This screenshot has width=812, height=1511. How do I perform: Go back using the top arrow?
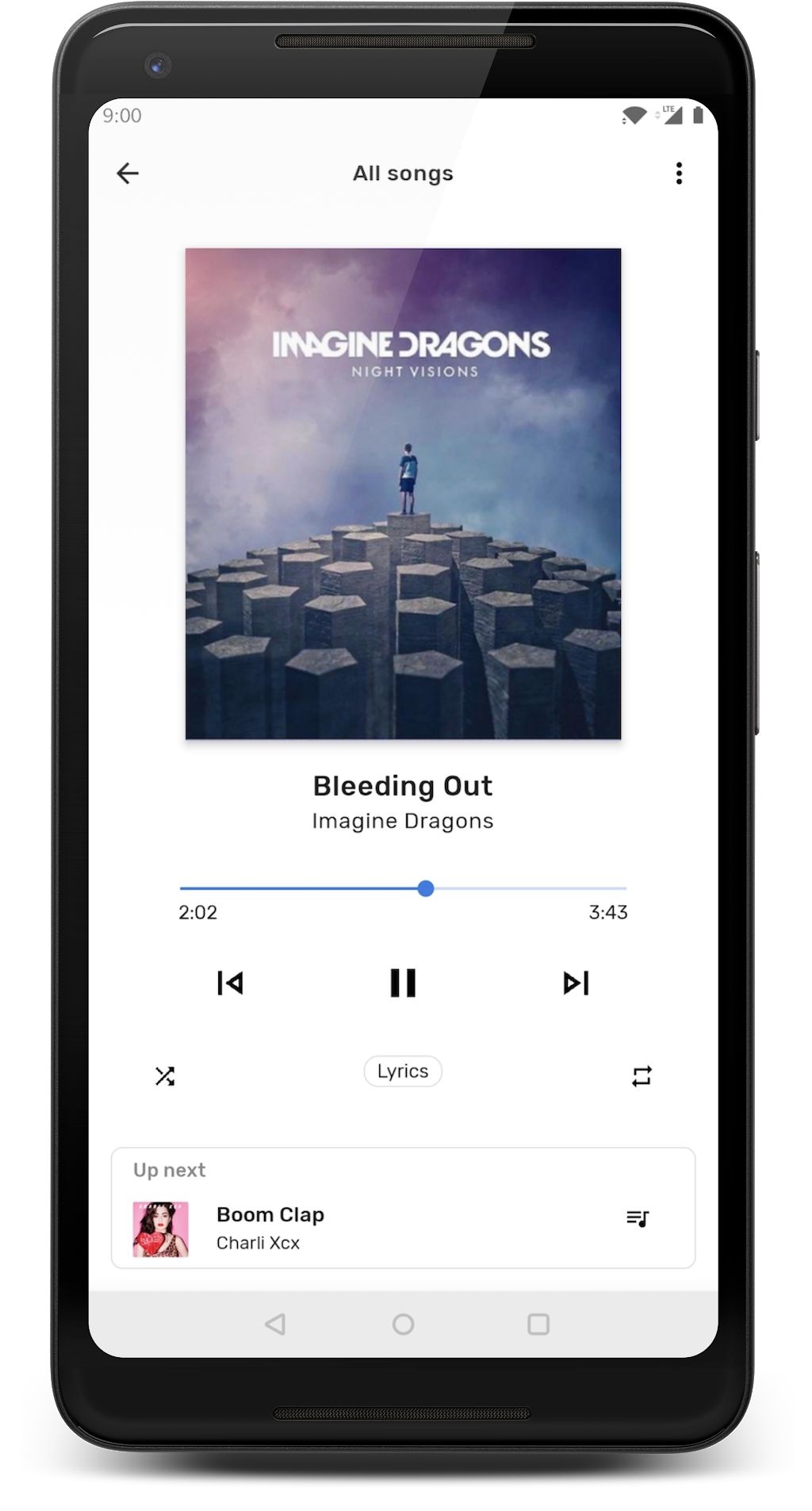coord(128,174)
